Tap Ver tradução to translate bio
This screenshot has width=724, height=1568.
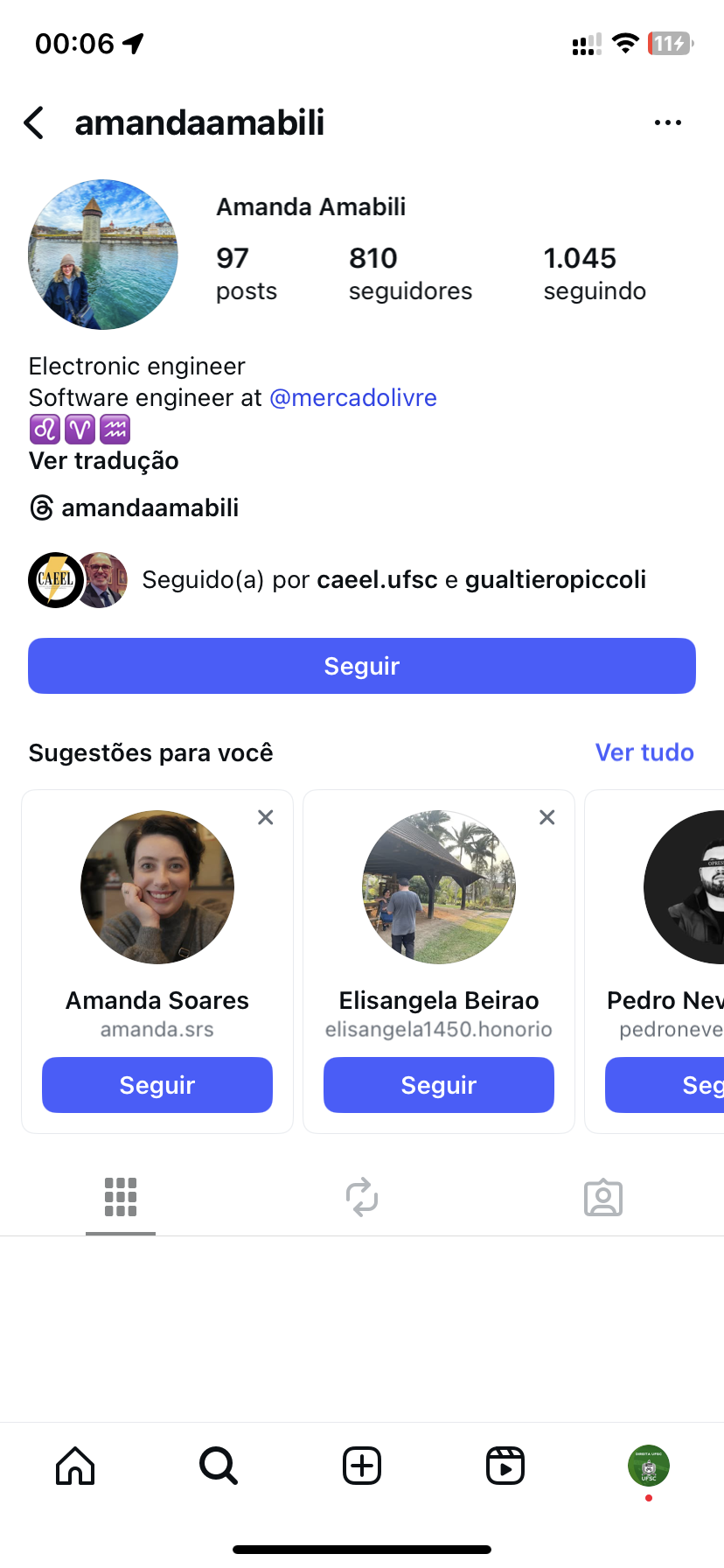(103, 460)
